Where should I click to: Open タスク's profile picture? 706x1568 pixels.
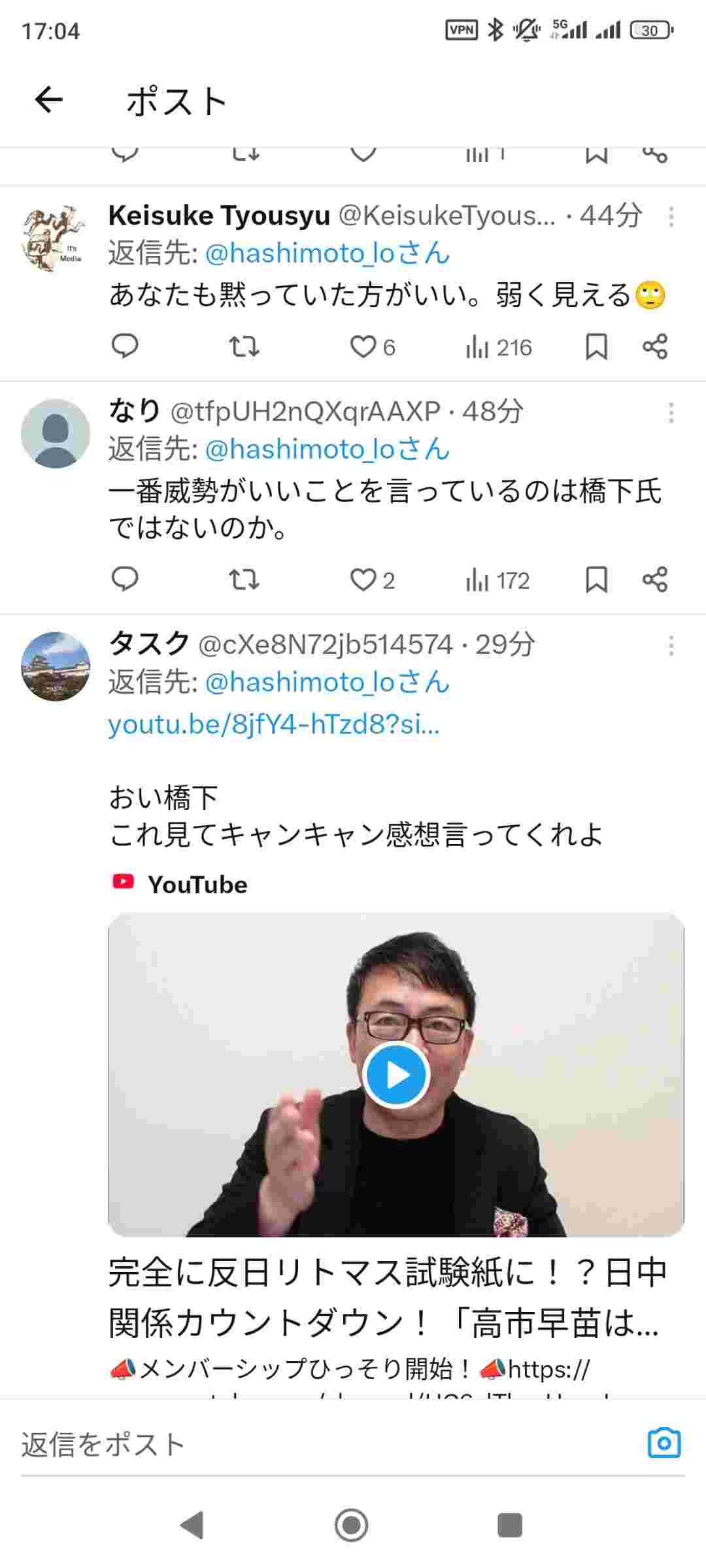tap(55, 666)
